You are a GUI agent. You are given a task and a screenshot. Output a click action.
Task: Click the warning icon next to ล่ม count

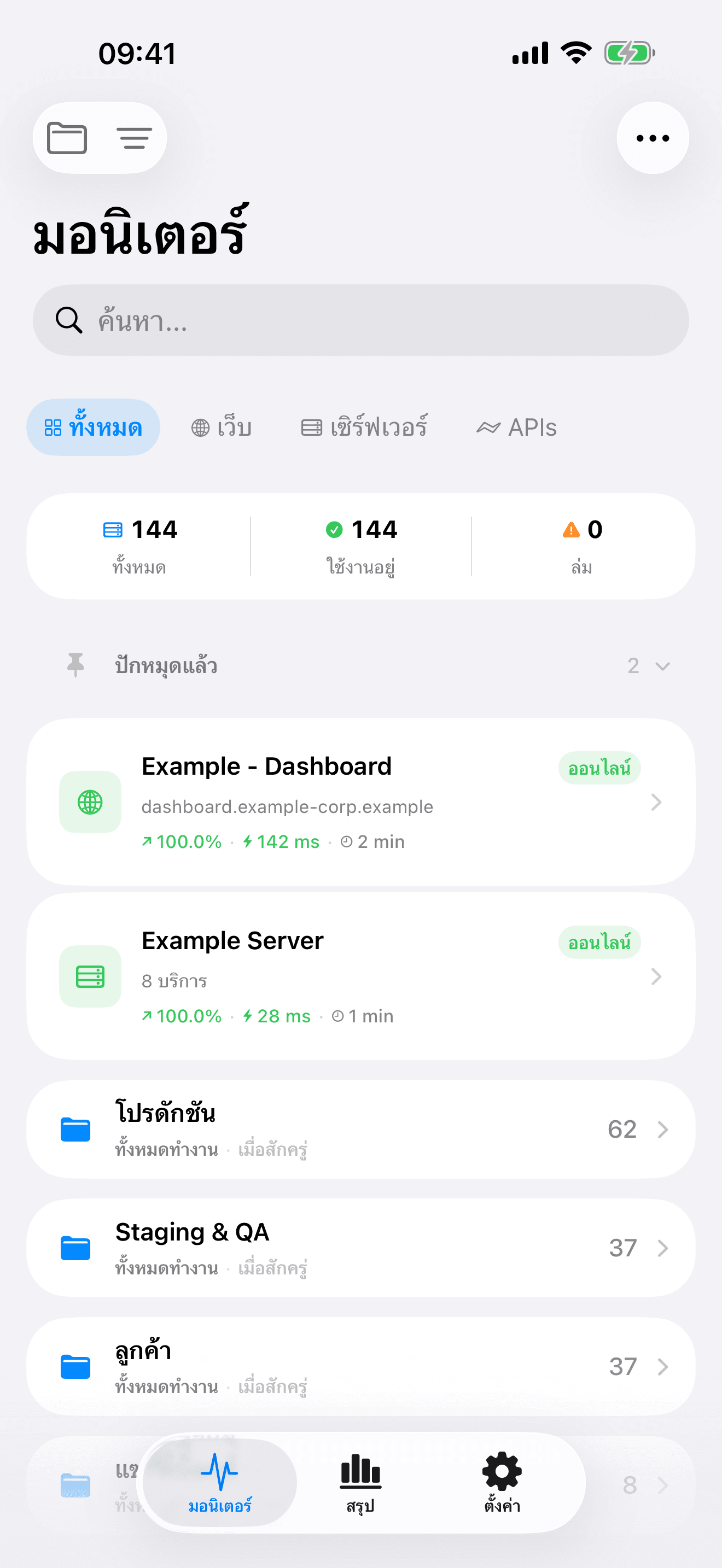point(569,530)
